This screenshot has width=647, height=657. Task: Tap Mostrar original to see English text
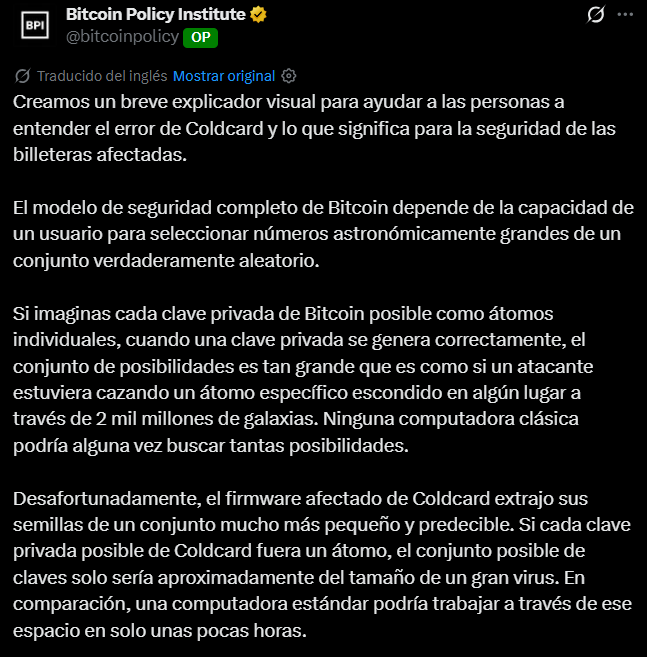pyautogui.click(x=224, y=76)
